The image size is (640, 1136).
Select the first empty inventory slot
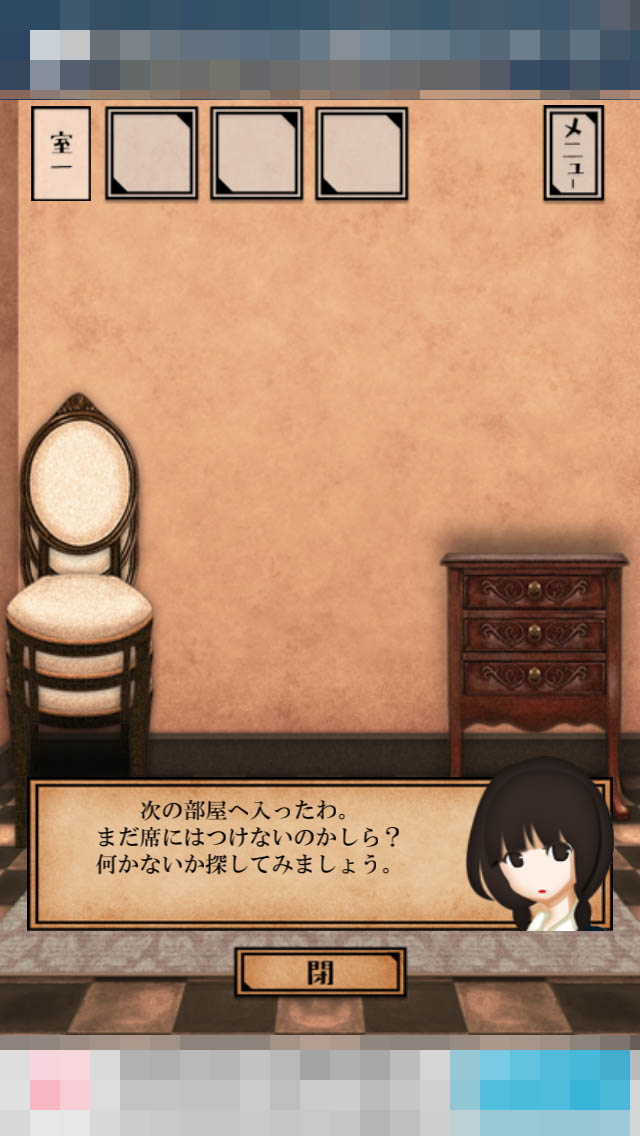tap(151, 153)
